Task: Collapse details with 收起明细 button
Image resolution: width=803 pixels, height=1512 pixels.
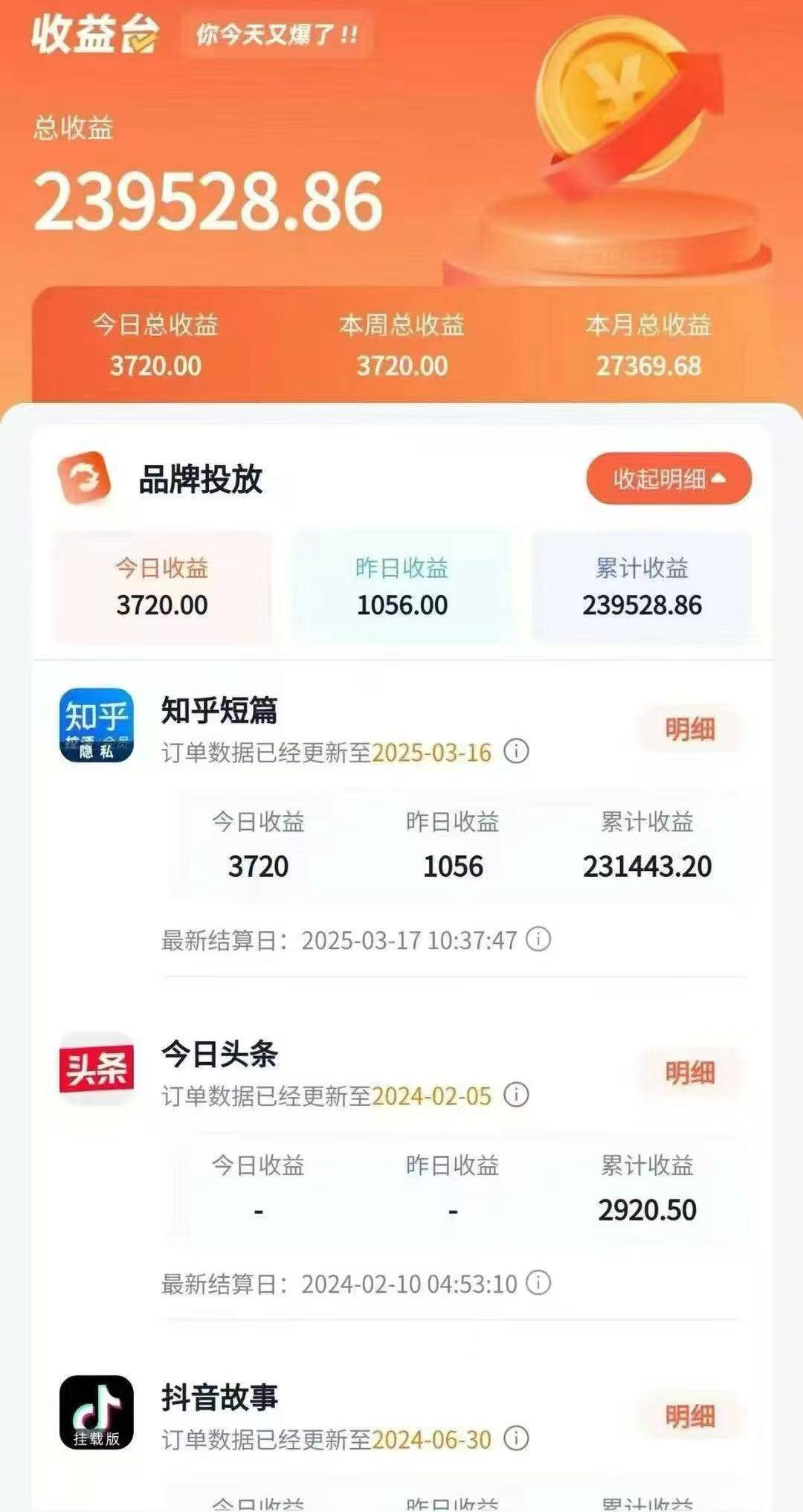Action: coord(668,479)
